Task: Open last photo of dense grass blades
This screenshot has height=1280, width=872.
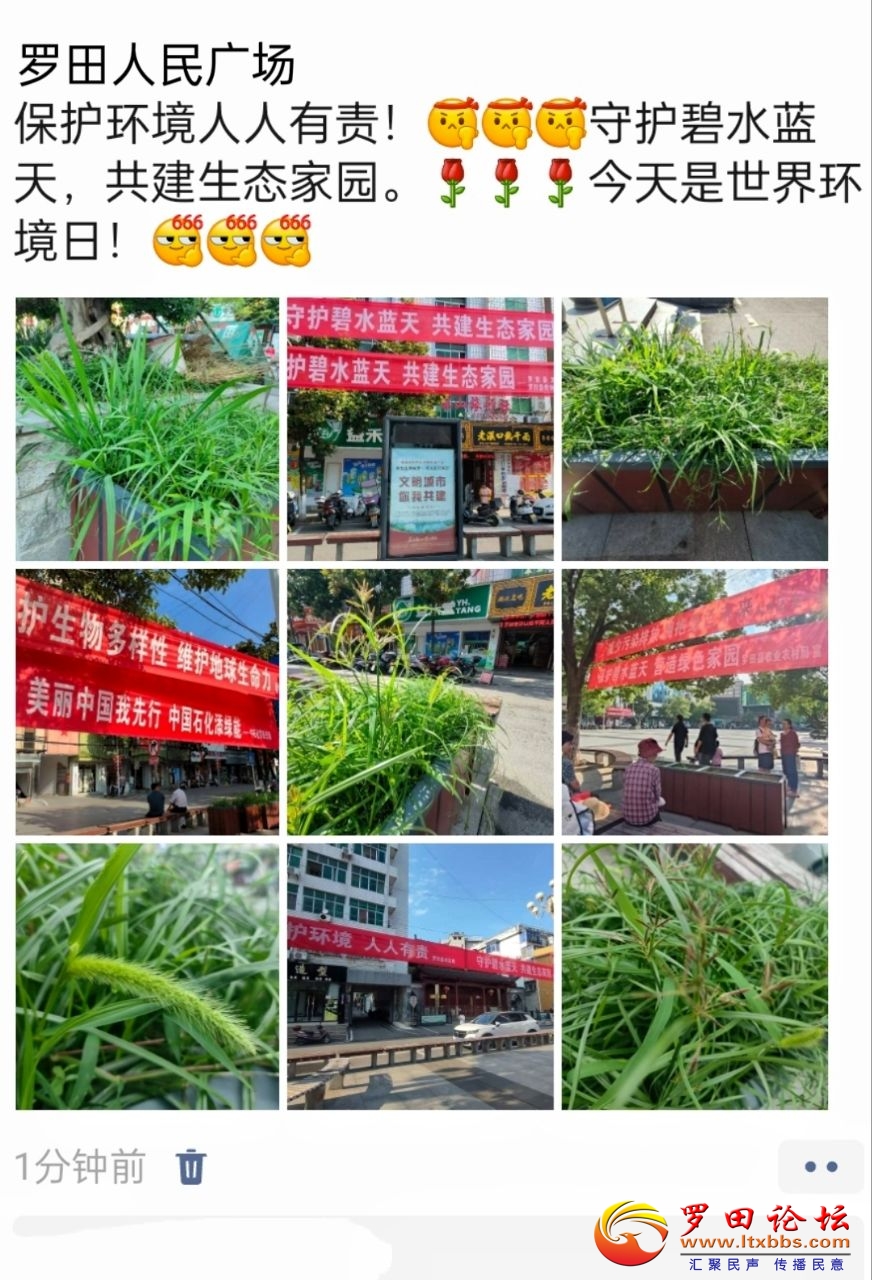Action: [694, 976]
